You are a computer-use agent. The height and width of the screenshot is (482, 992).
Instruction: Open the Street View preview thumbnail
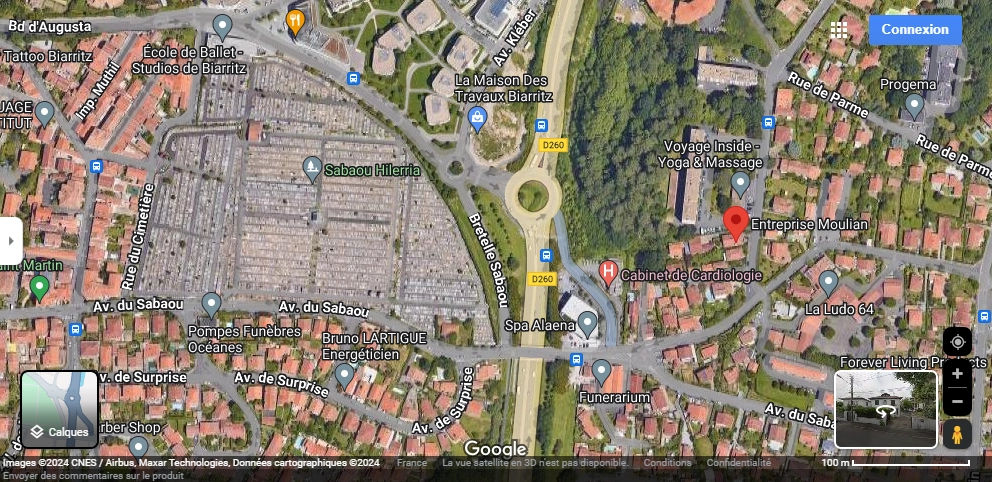coord(885,409)
